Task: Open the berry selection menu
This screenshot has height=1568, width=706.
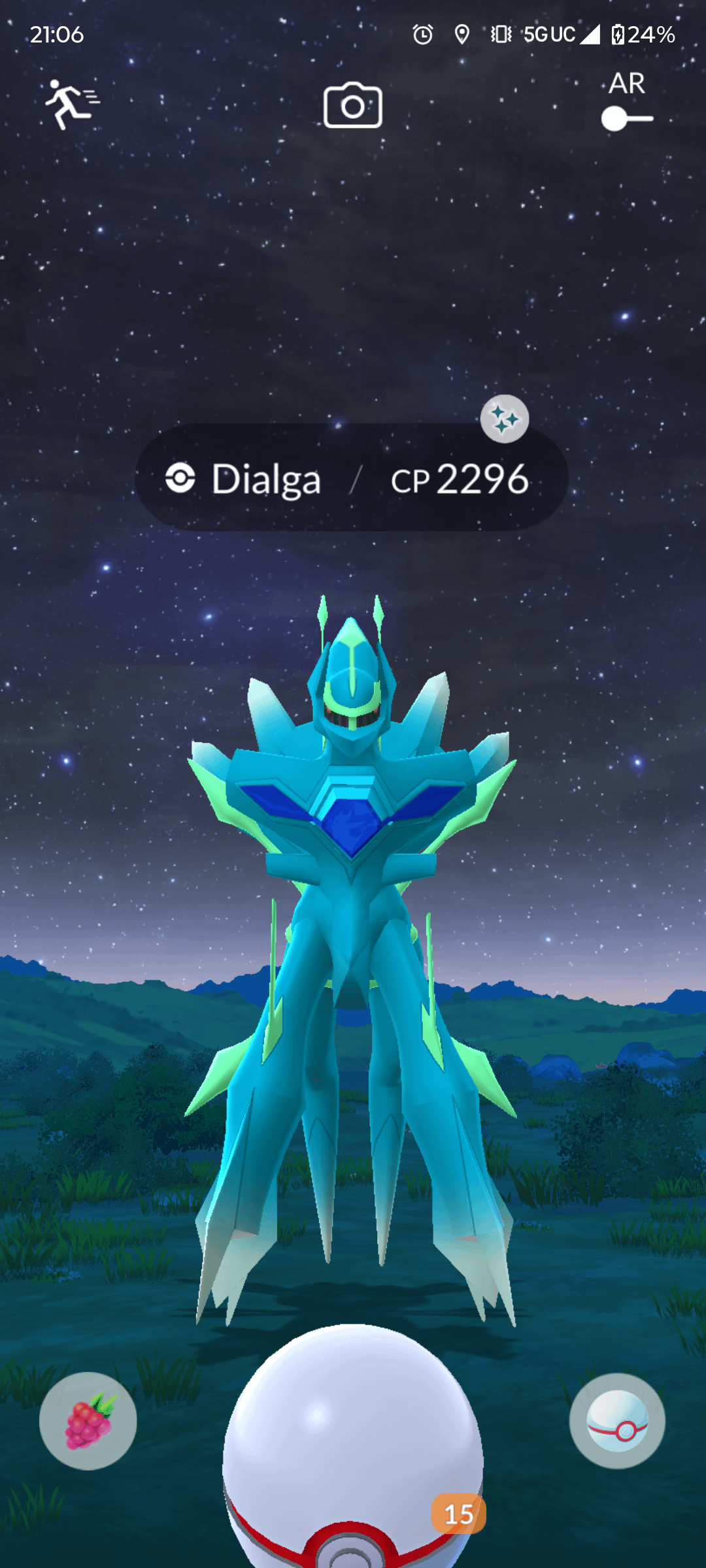Action: 88,1421
